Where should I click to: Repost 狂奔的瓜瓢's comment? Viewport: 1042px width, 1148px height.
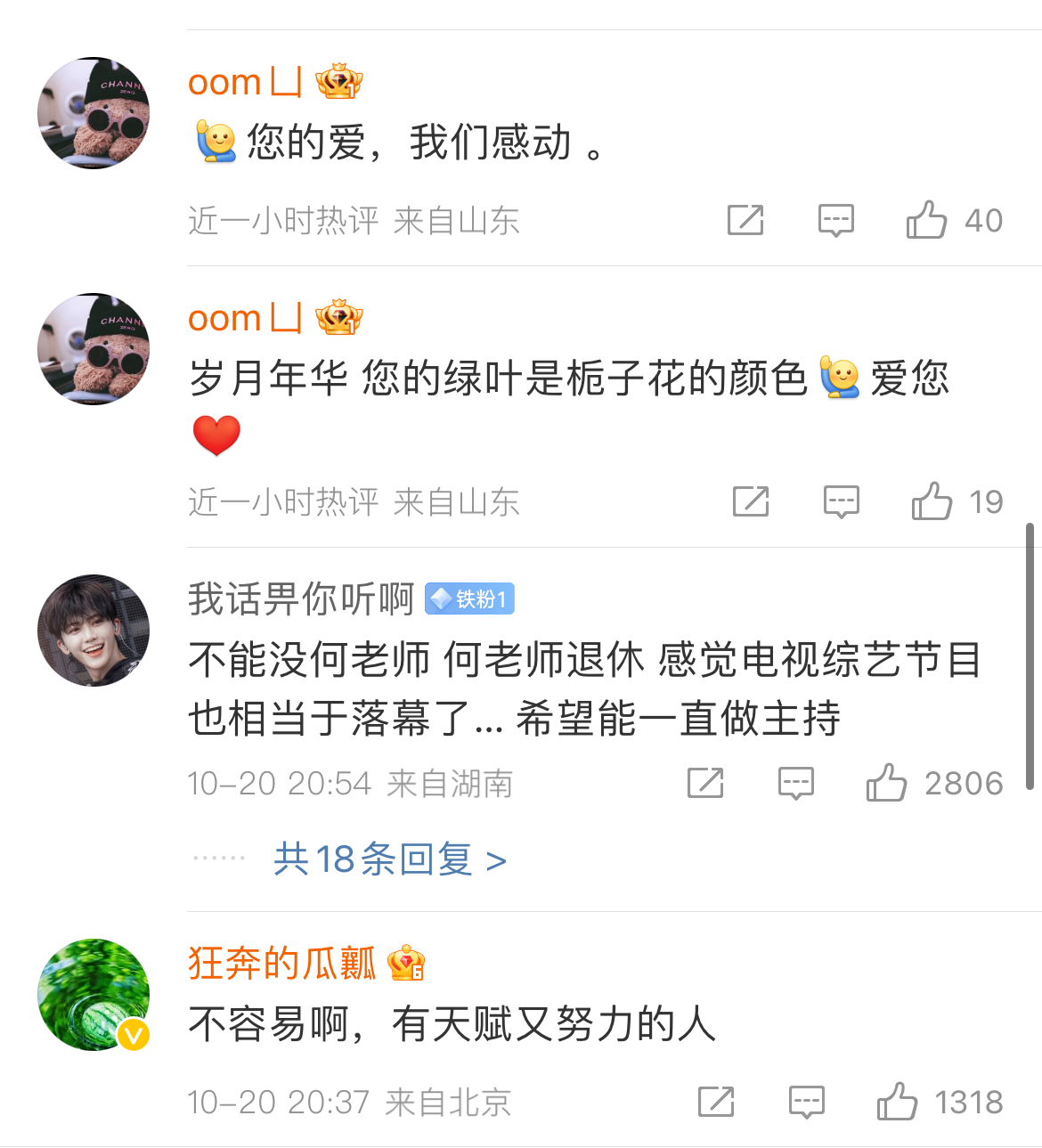point(716,1102)
